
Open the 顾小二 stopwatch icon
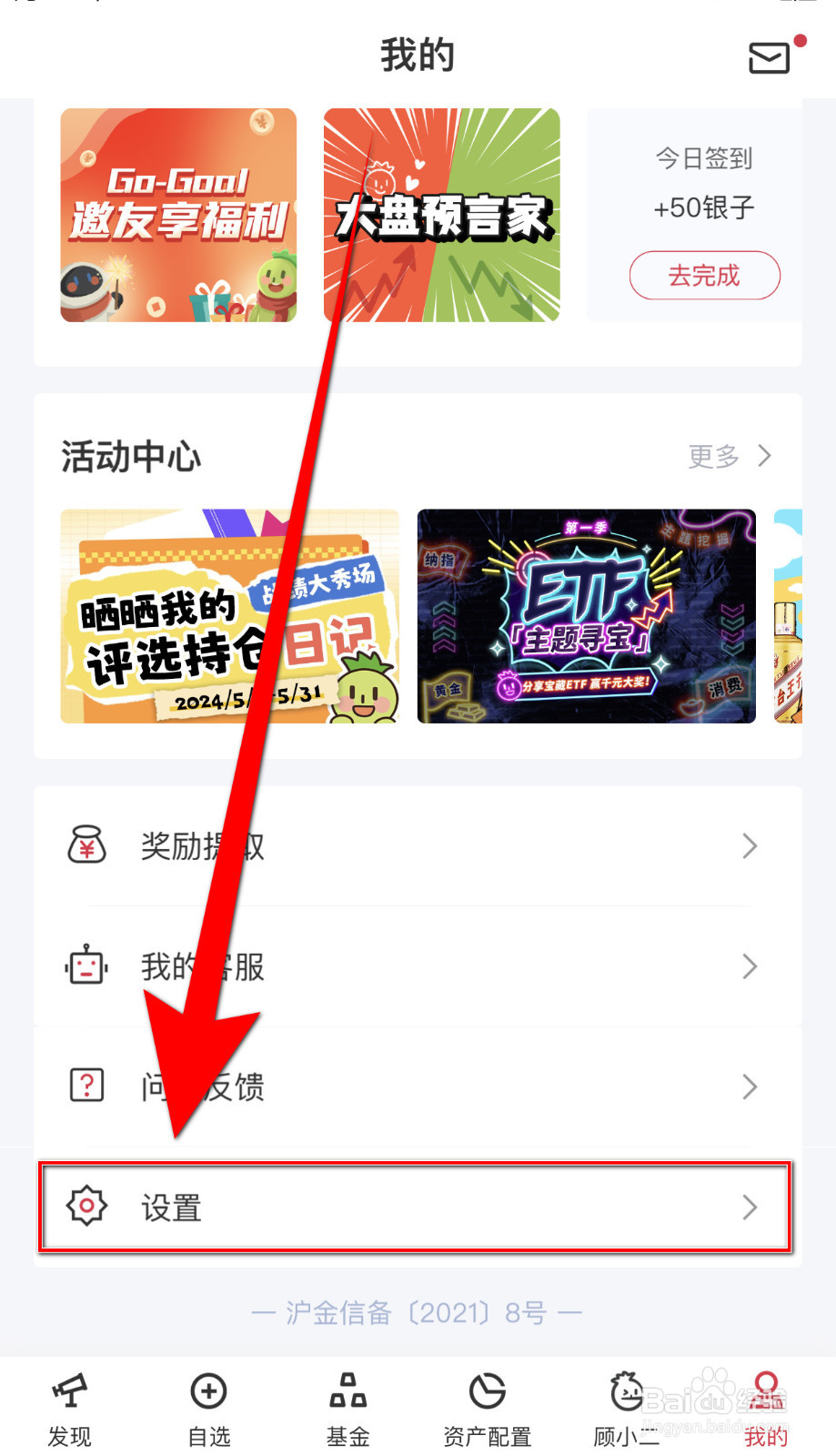(x=626, y=1390)
